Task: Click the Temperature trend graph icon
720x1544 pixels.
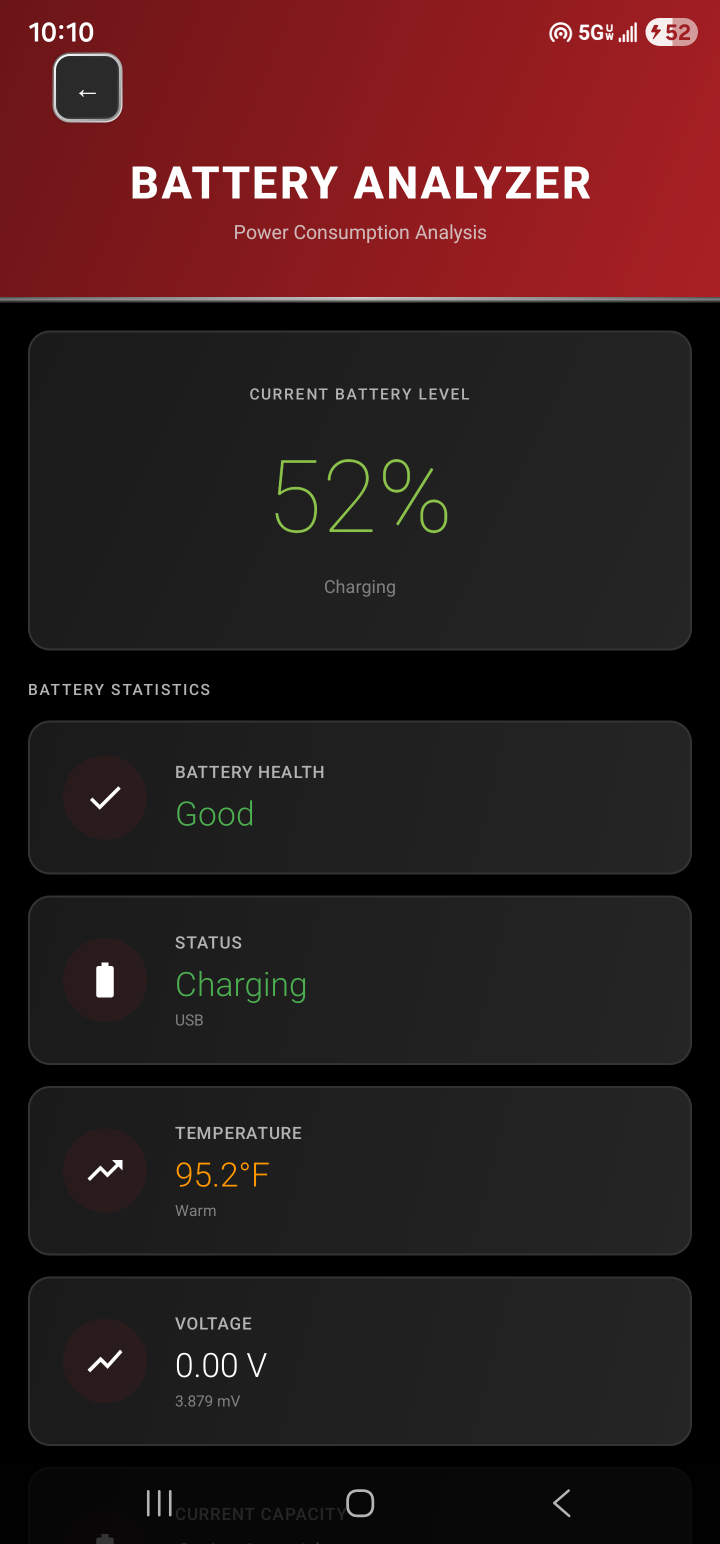Action: coord(104,1170)
